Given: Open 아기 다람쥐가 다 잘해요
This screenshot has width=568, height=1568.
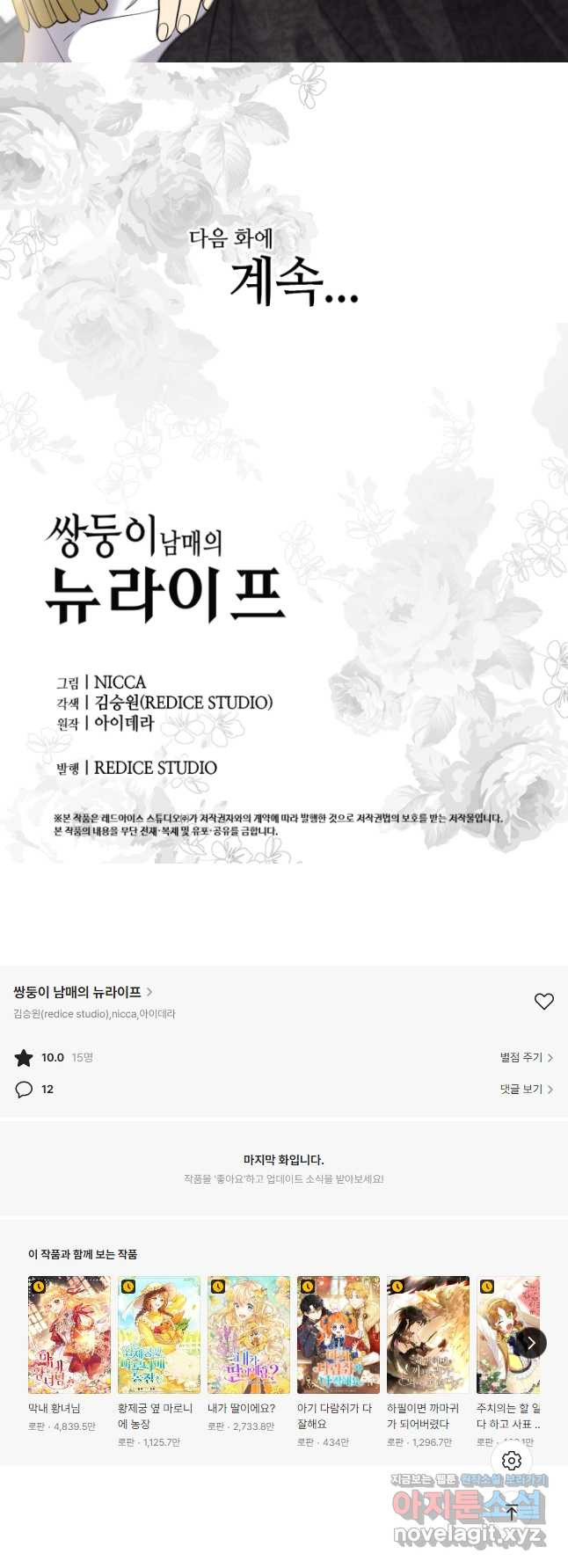Looking at the screenshot, I should [339, 1335].
